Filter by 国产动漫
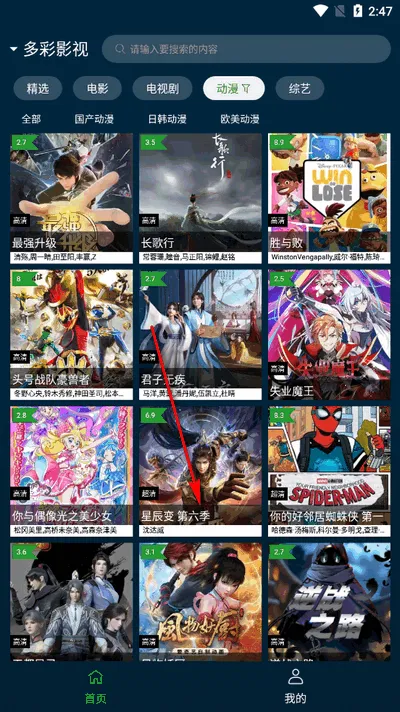400x712 pixels. (x=94, y=119)
